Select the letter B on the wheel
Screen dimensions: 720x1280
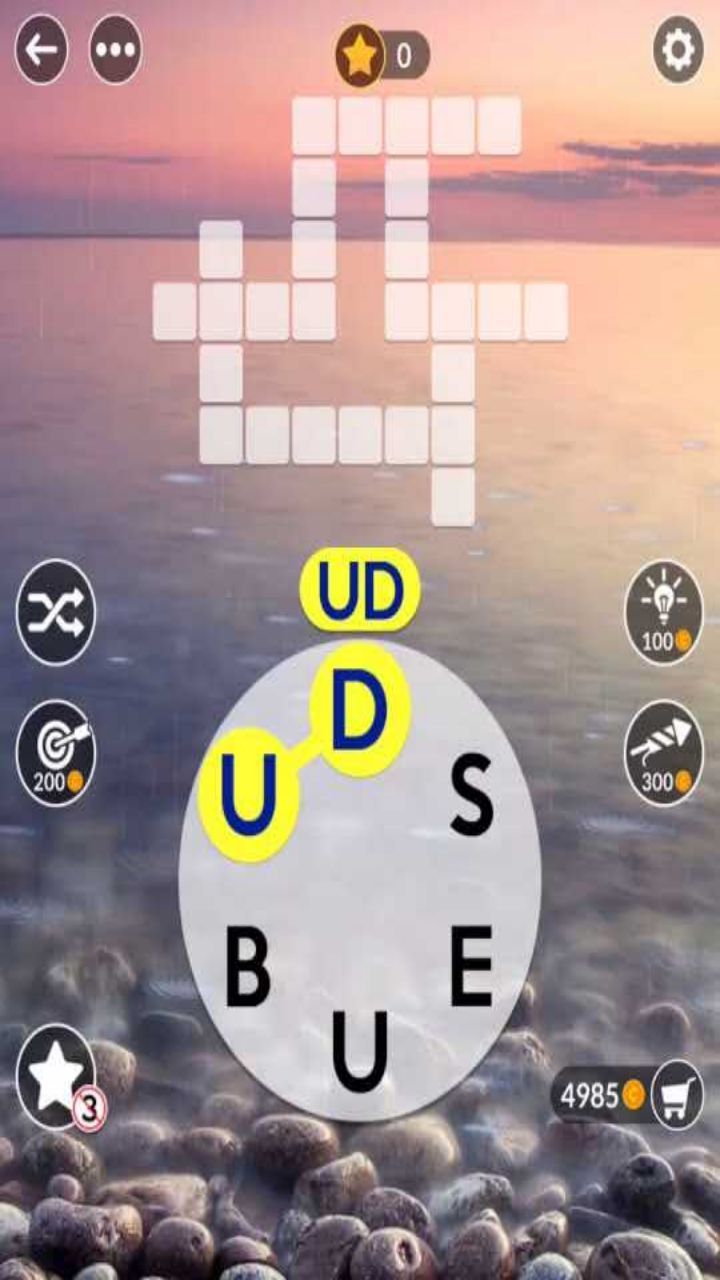[248, 966]
